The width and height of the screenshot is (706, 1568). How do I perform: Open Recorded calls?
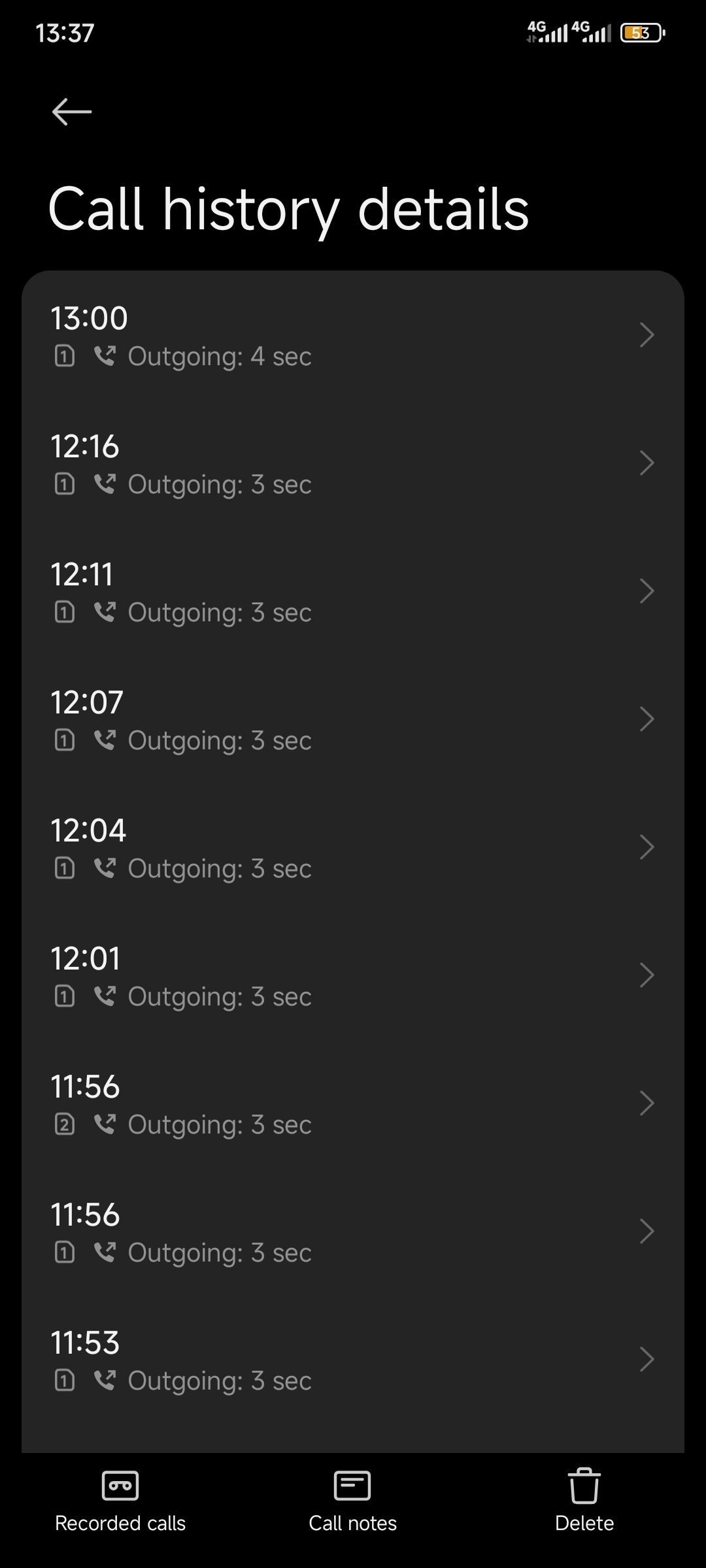coord(120,1501)
